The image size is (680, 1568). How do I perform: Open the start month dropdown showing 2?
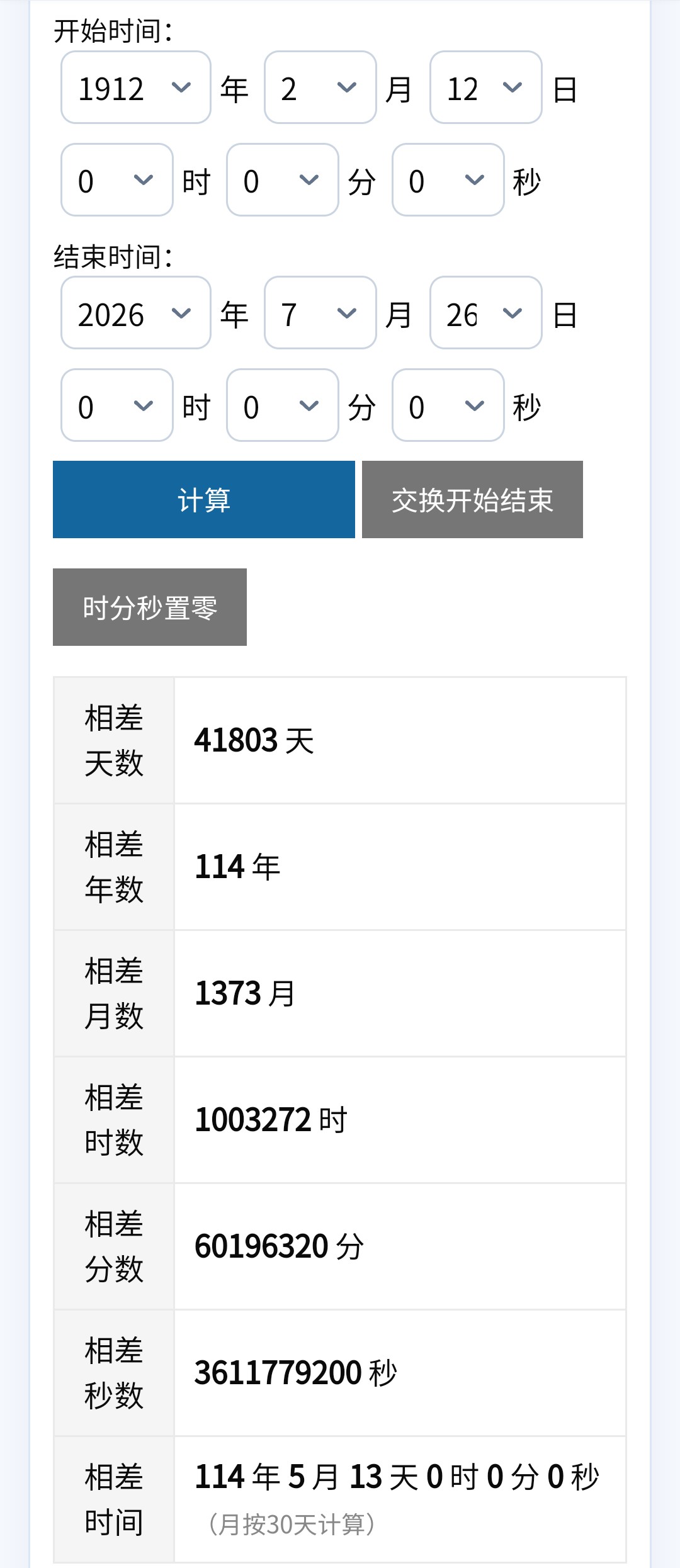(320, 87)
